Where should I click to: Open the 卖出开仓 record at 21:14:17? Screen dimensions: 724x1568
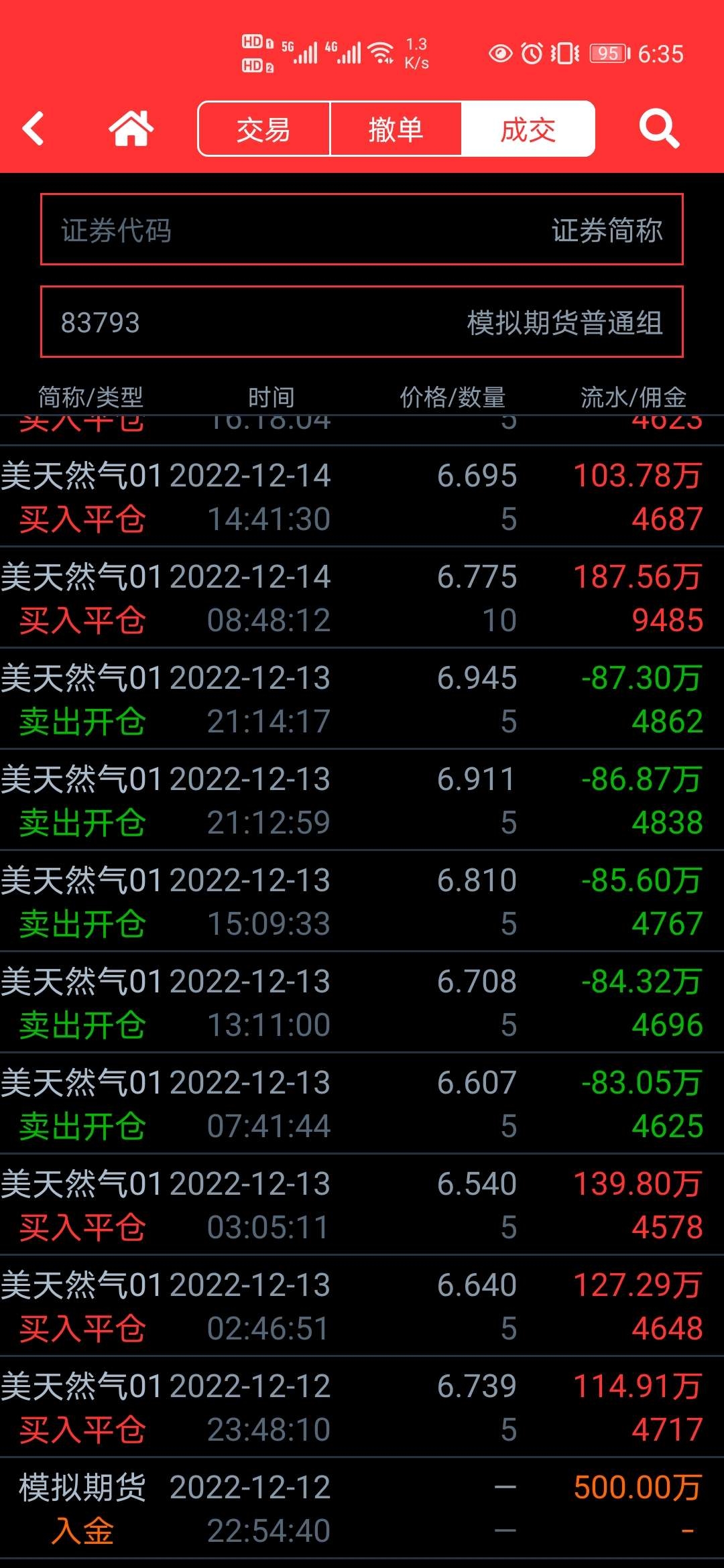click(362, 699)
